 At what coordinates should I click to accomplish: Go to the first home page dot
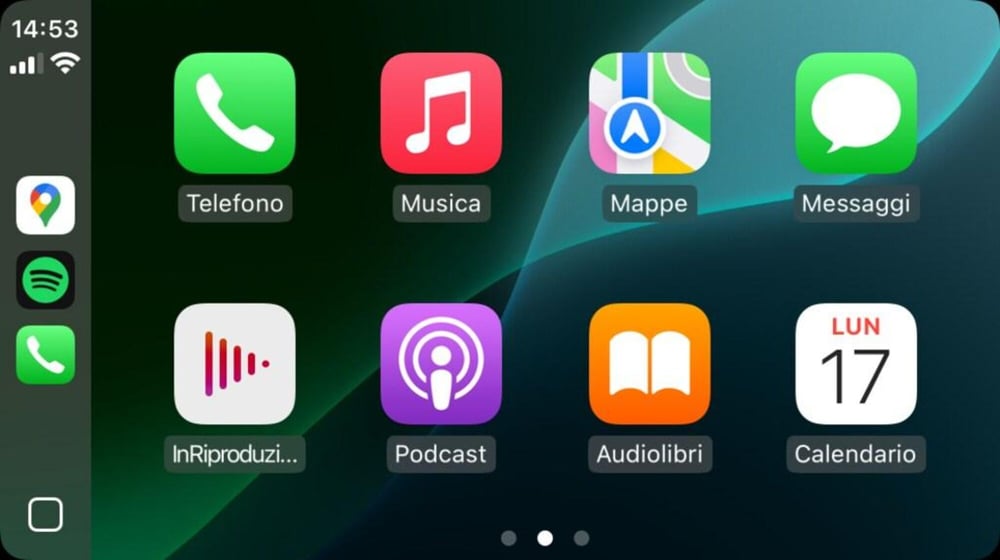click(x=508, y=538)
